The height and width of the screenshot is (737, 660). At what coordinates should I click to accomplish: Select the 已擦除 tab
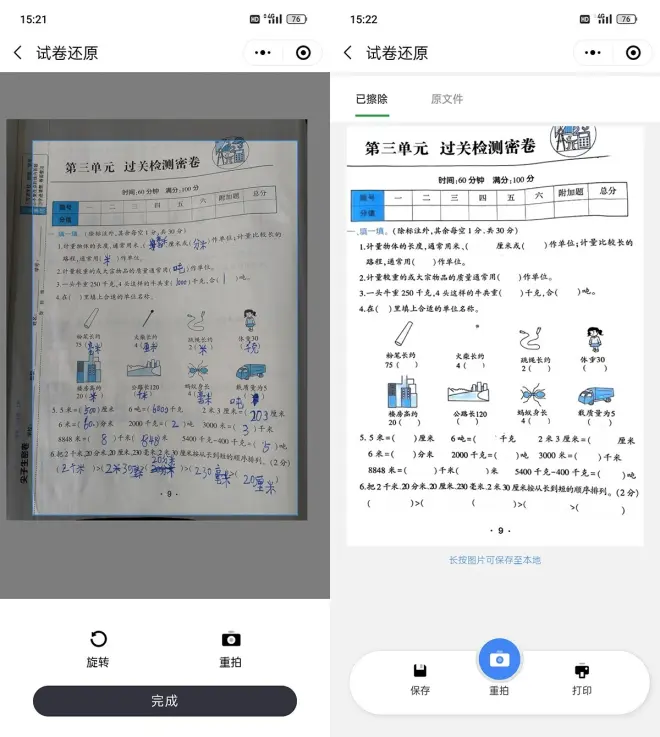point(372,99)
